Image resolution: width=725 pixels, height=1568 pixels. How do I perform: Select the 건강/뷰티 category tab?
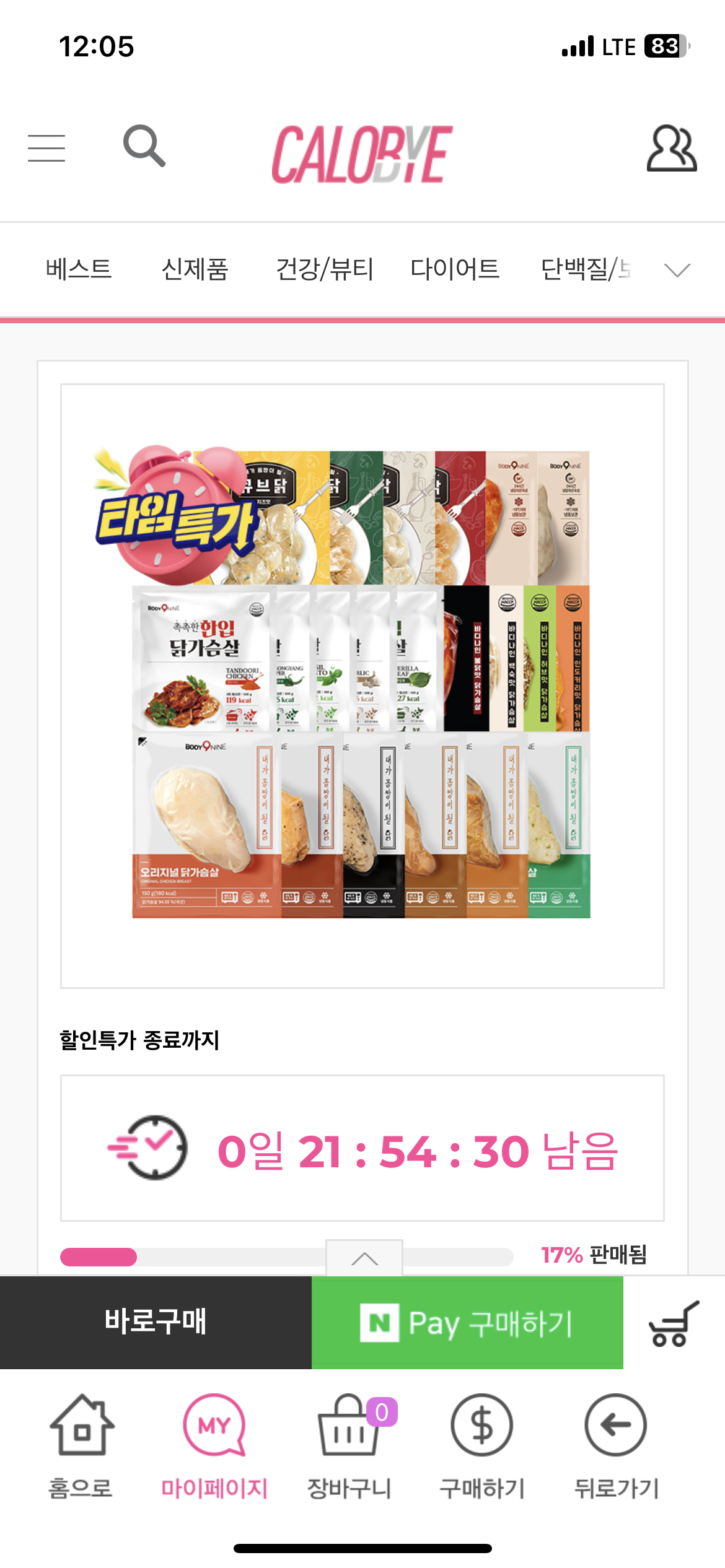[324, 269]
